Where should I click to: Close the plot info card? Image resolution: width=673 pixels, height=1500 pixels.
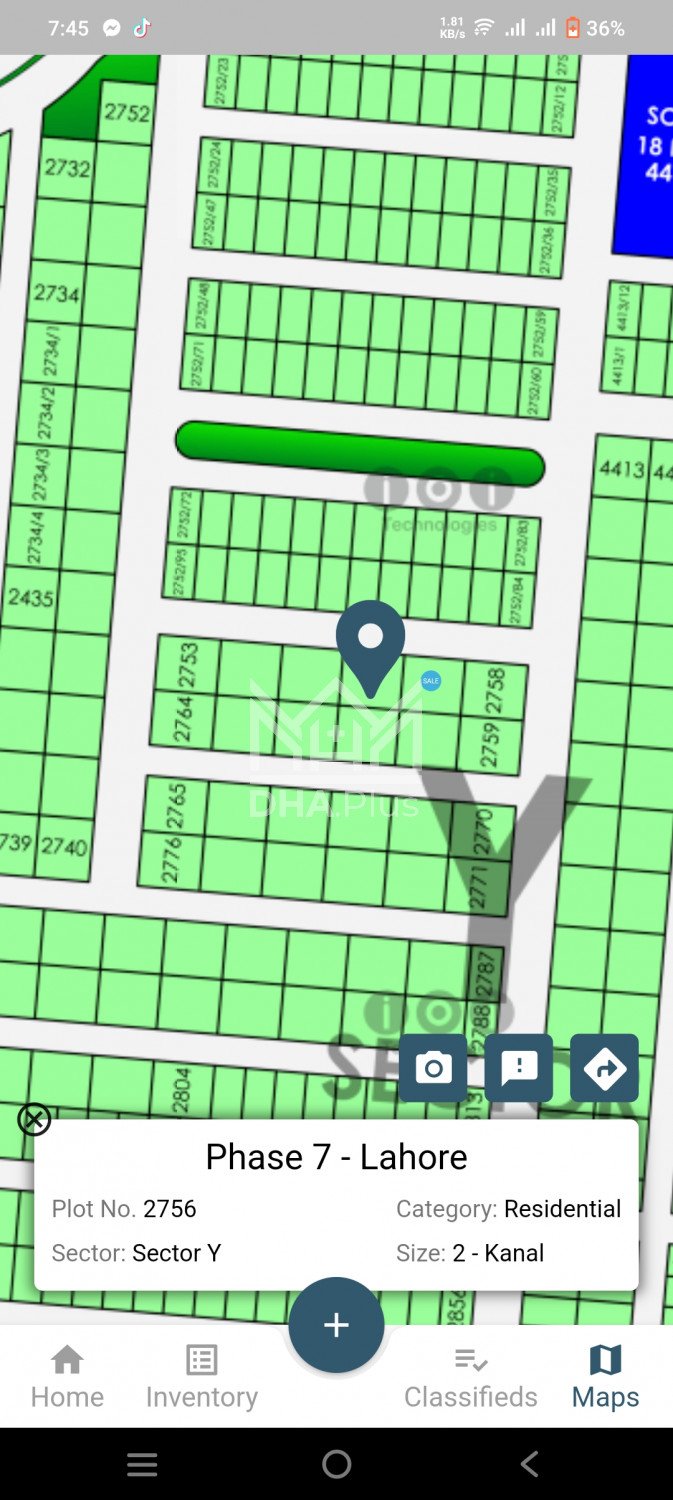34,1119
